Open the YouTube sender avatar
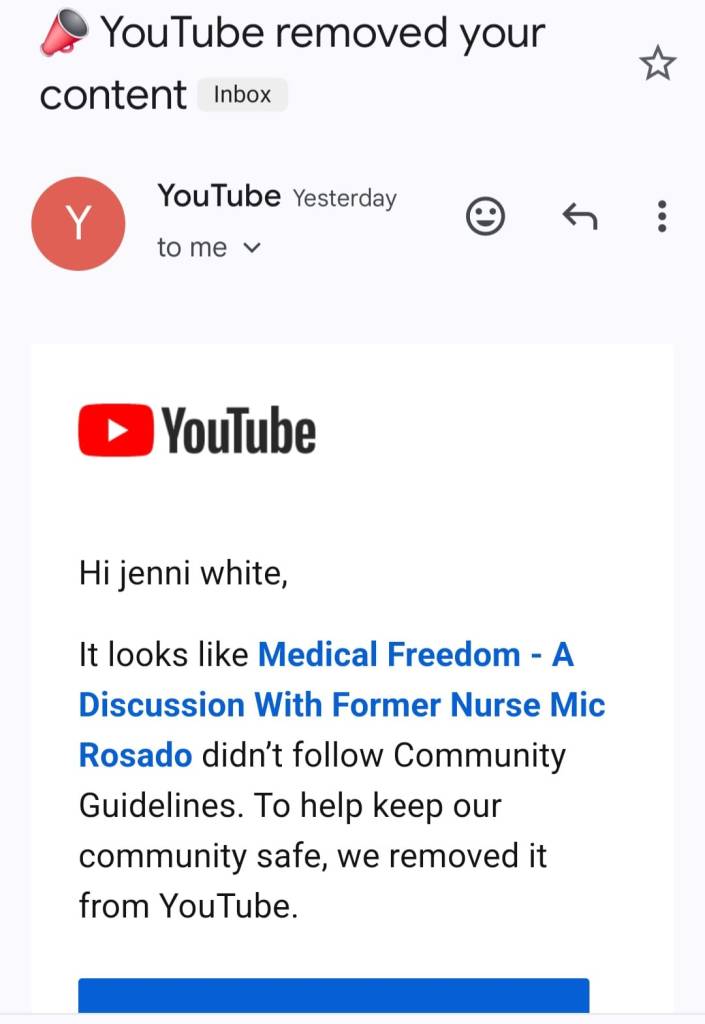The height and width of the screenshot is (1024, 705). pos(79,223)
